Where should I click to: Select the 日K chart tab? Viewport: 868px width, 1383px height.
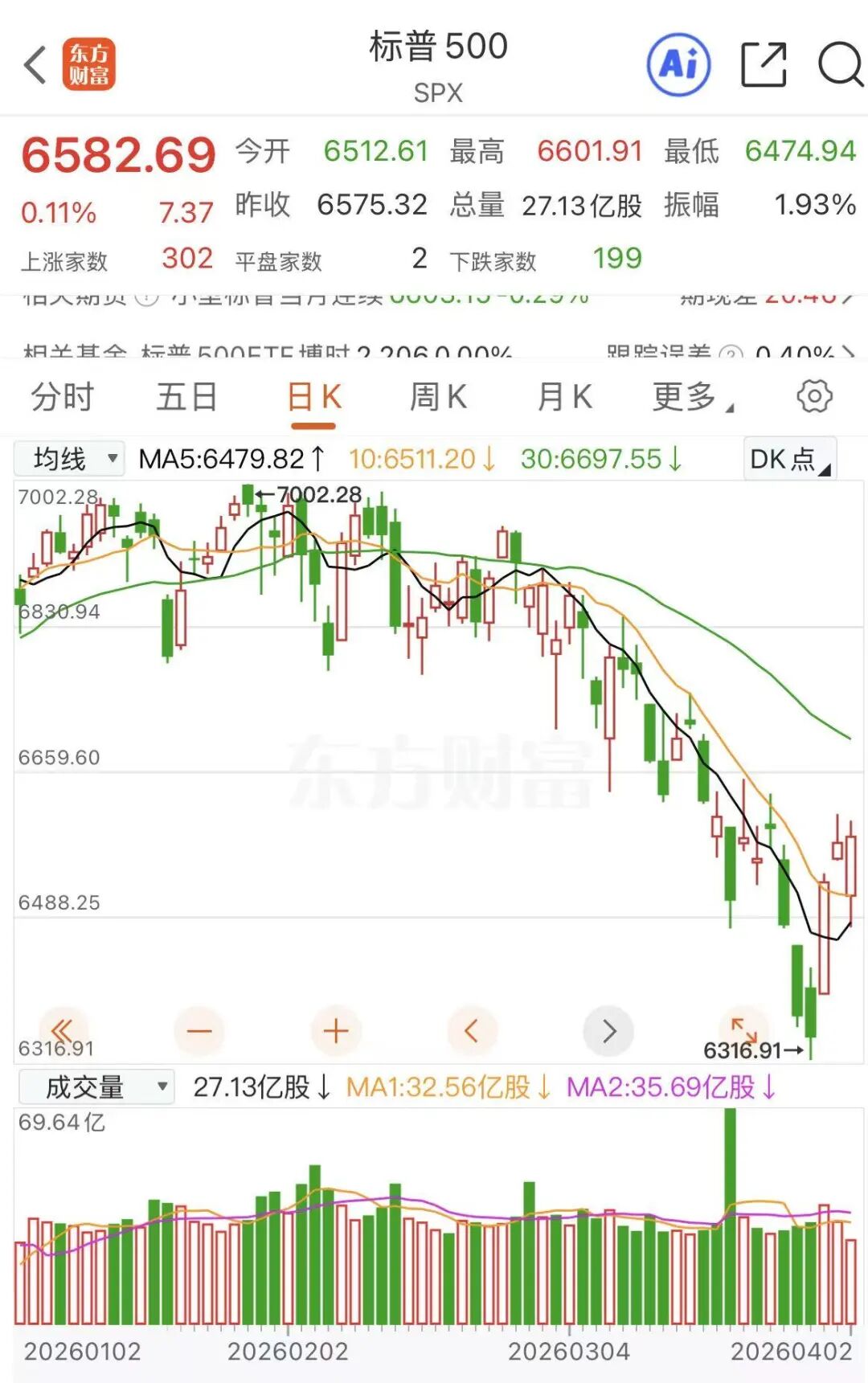click(313, 397)
